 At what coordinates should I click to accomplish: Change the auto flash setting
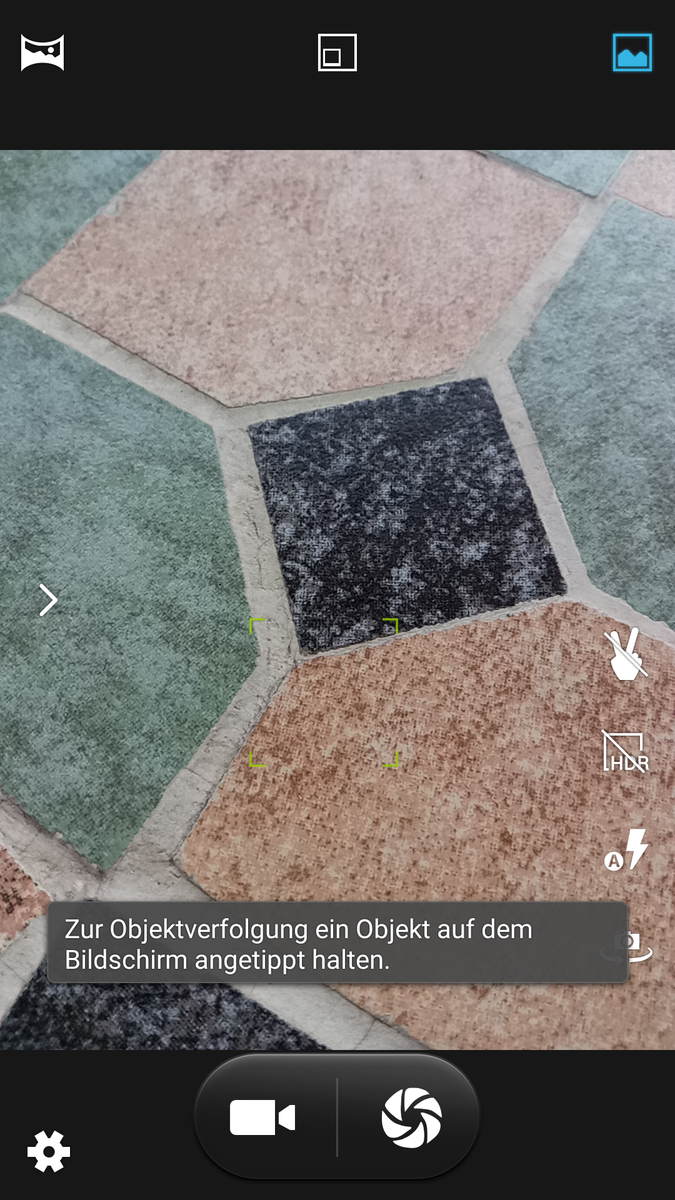[627, 849]
